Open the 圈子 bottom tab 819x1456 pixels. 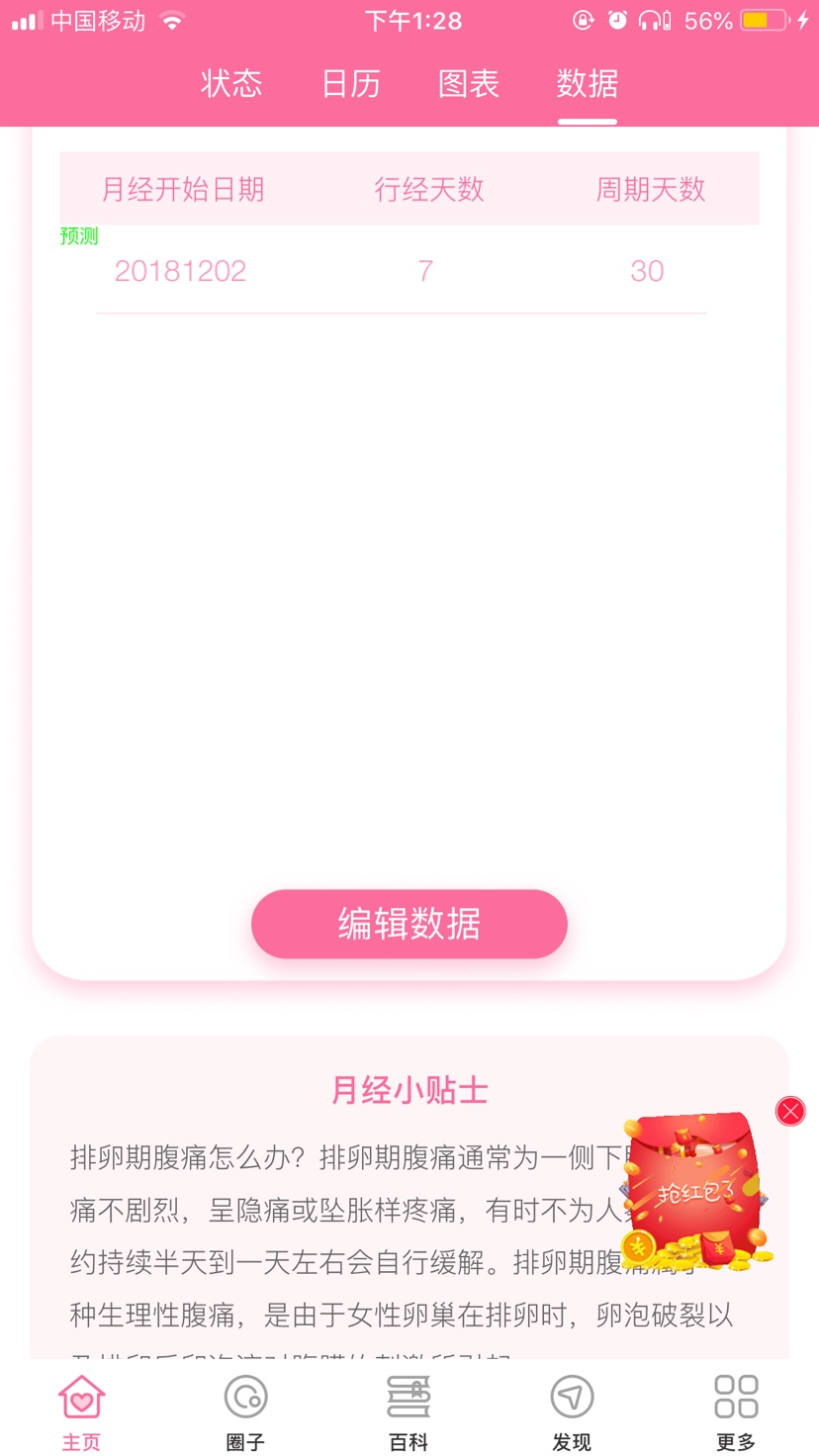[245, 1410]
